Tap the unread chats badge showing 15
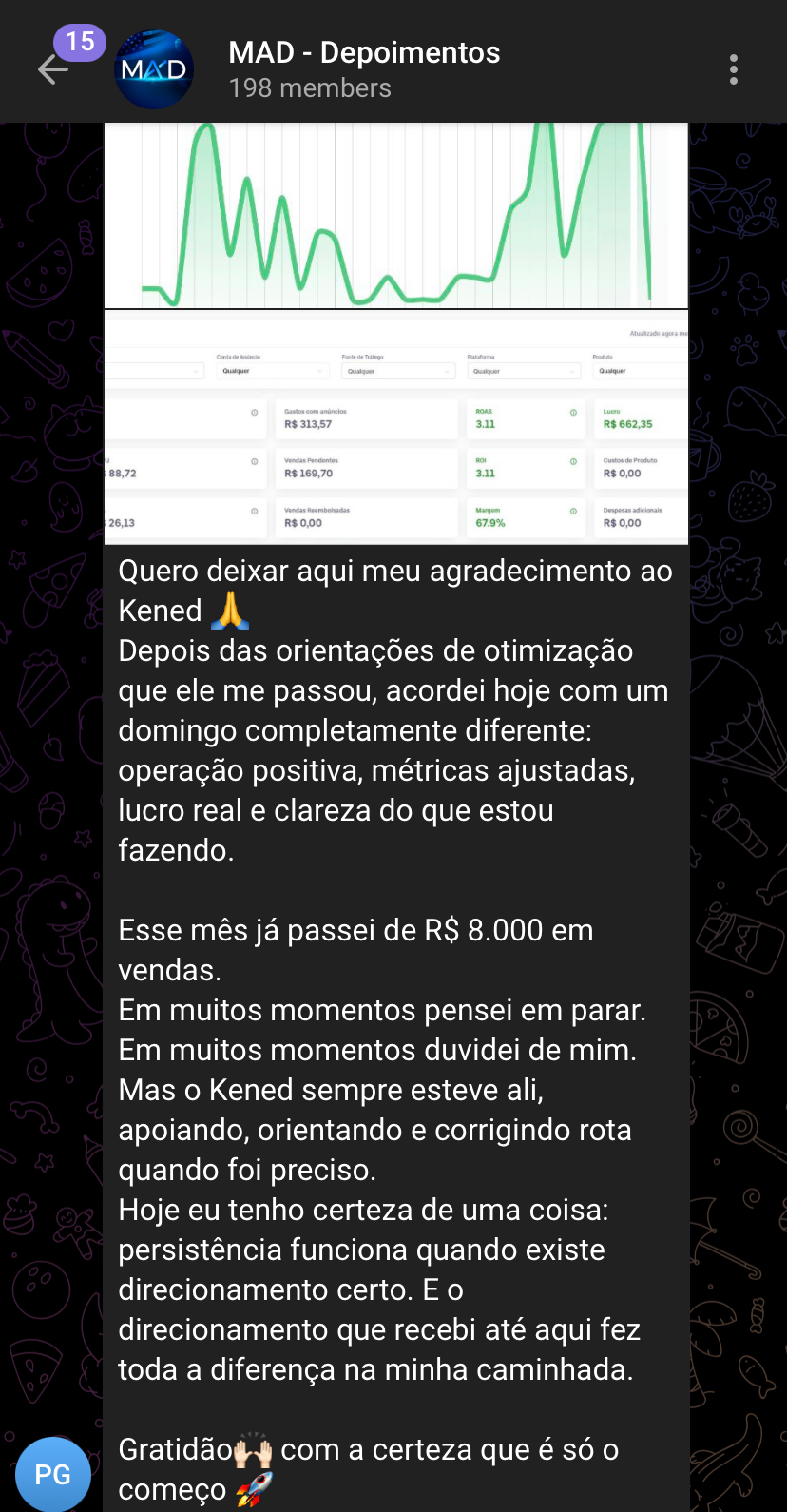The width and height of the screenshot is (787, 1512). pos(80,42)
